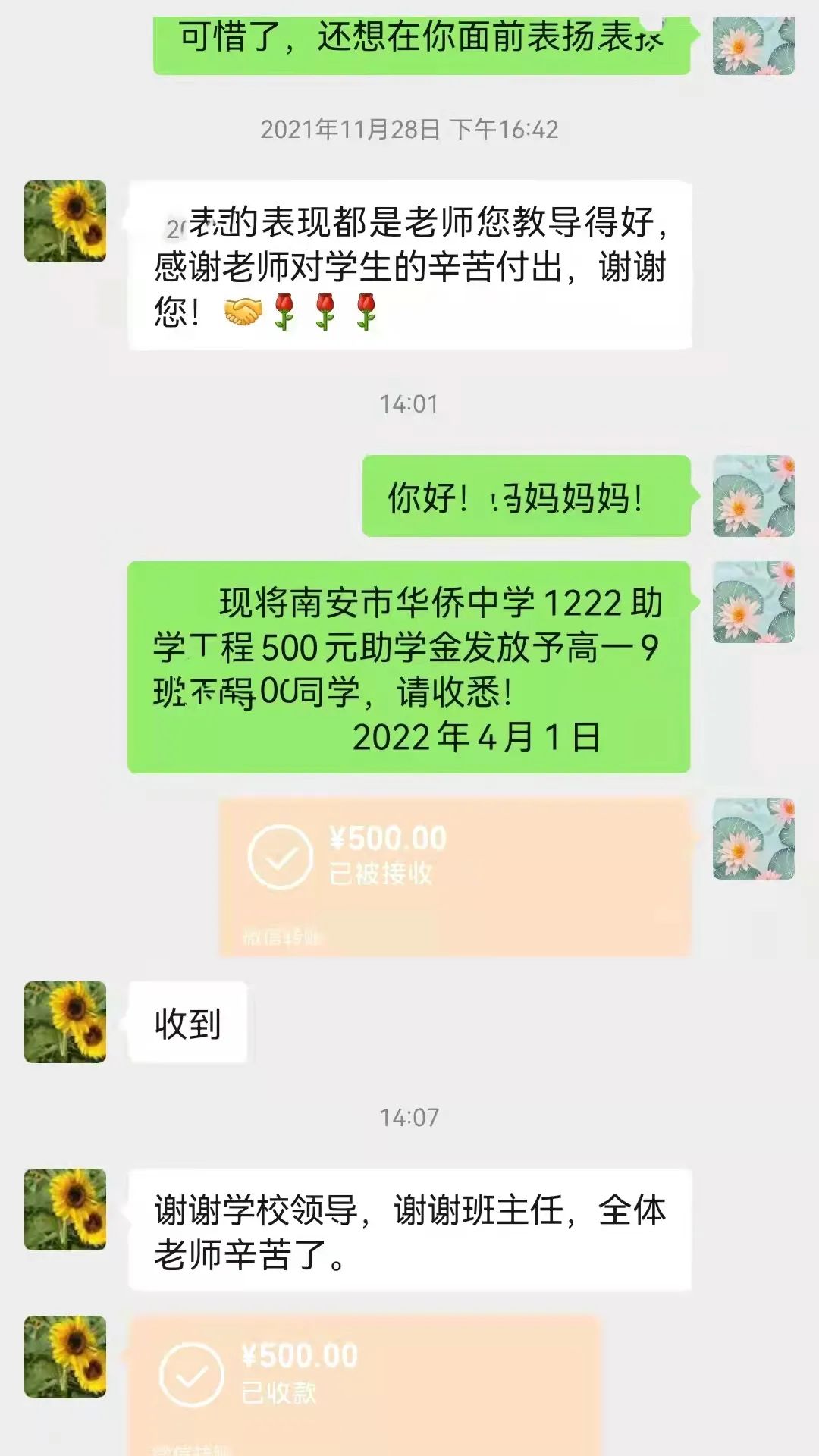Viewport: 819px width, 1456px height.
Task: Tap the sunflower avatar beside the 收到 message
Action: [x=65, y=1022]
